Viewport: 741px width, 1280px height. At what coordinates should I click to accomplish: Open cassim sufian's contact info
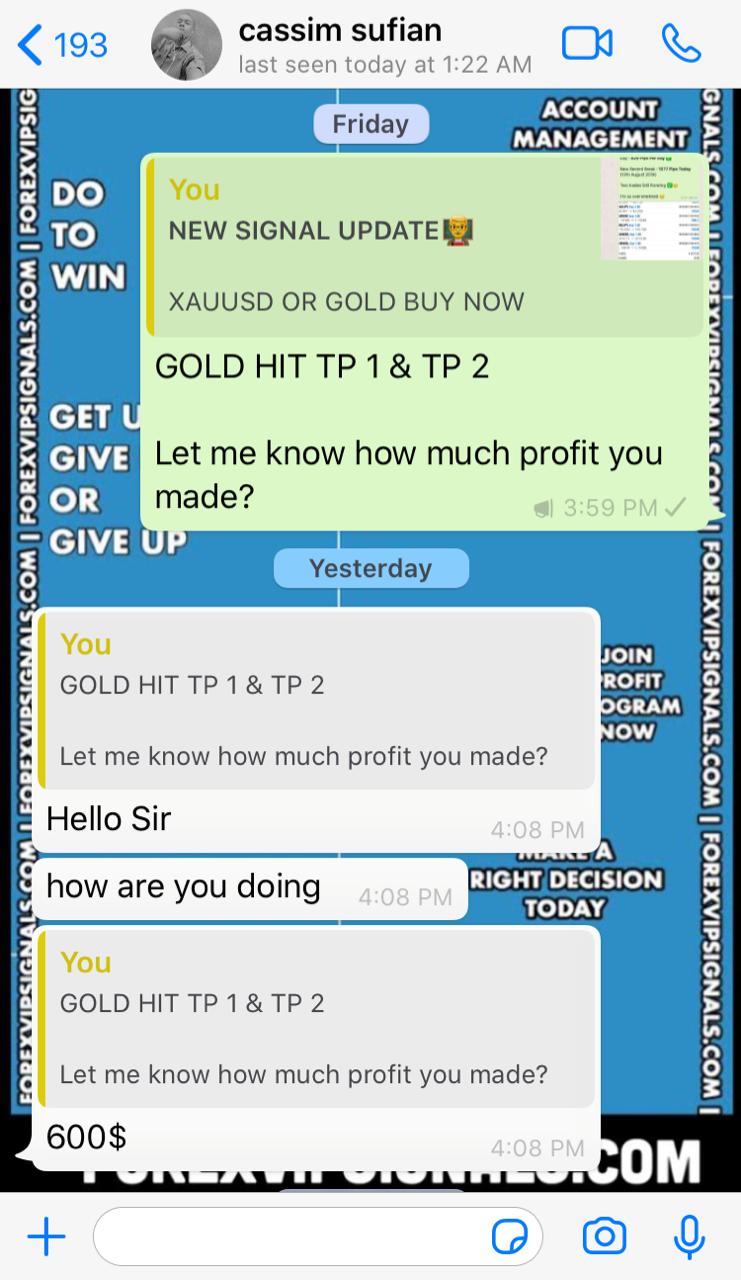tap(340, 45)
